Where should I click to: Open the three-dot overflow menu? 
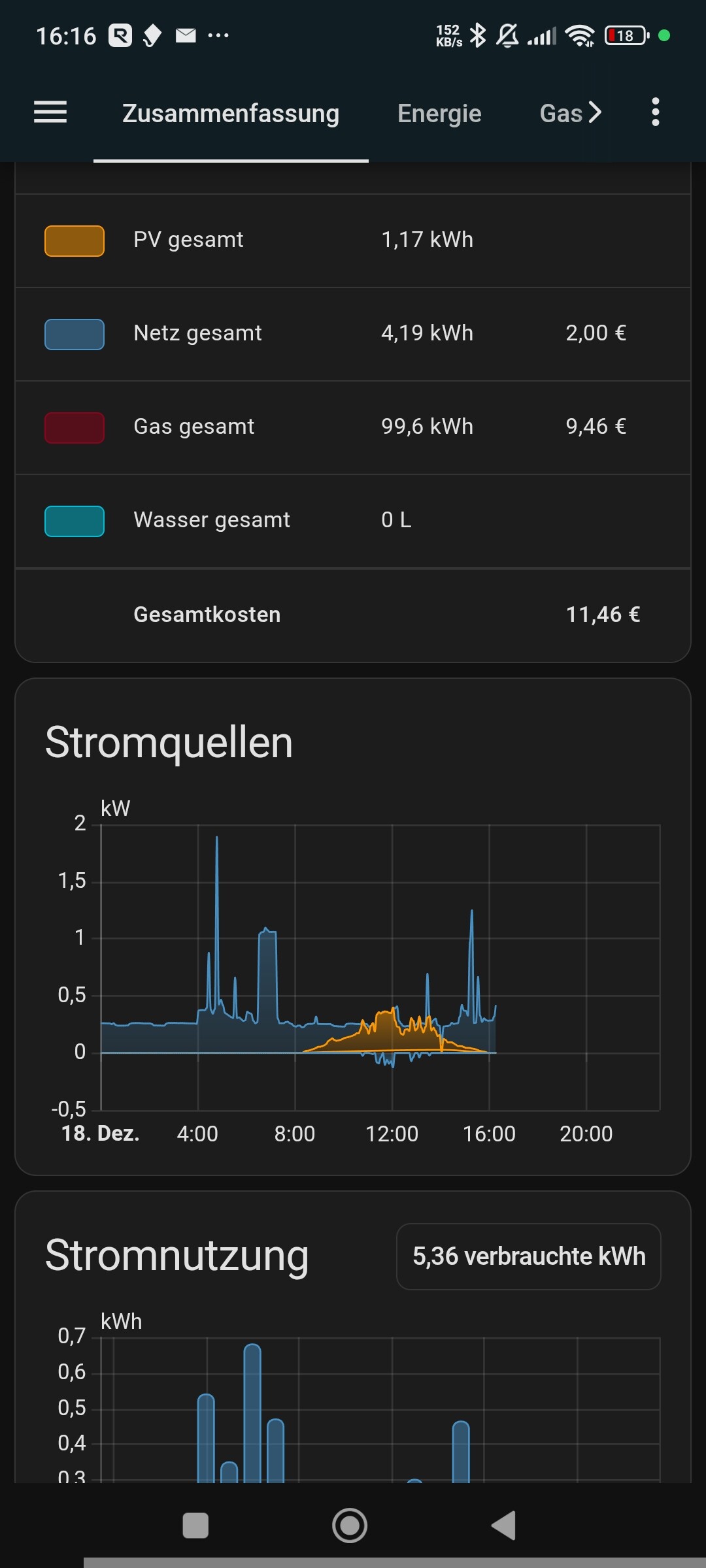click(655, 112)
